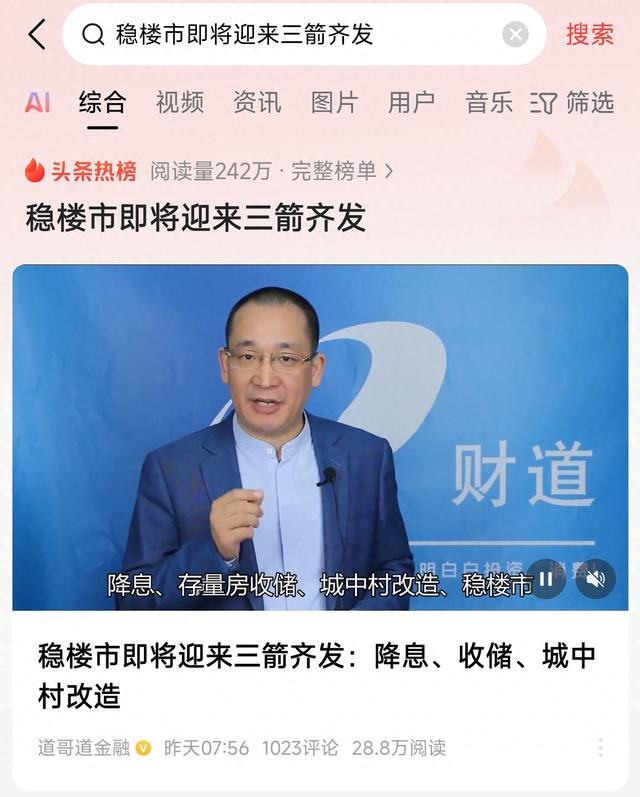
Task: Open the 筛选 filter options
Action: pos(573,102)
